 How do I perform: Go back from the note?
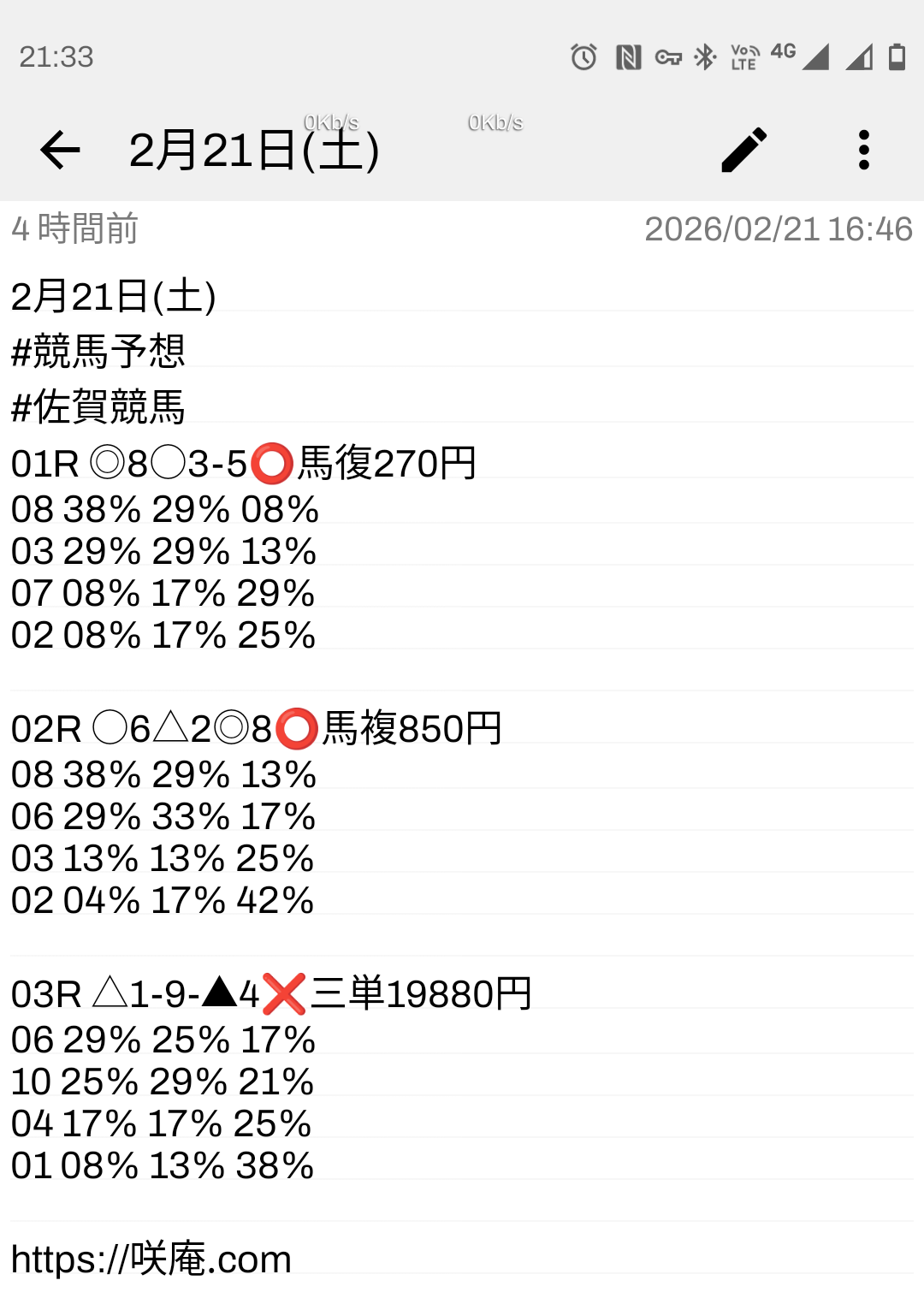[x=60, y=151]
